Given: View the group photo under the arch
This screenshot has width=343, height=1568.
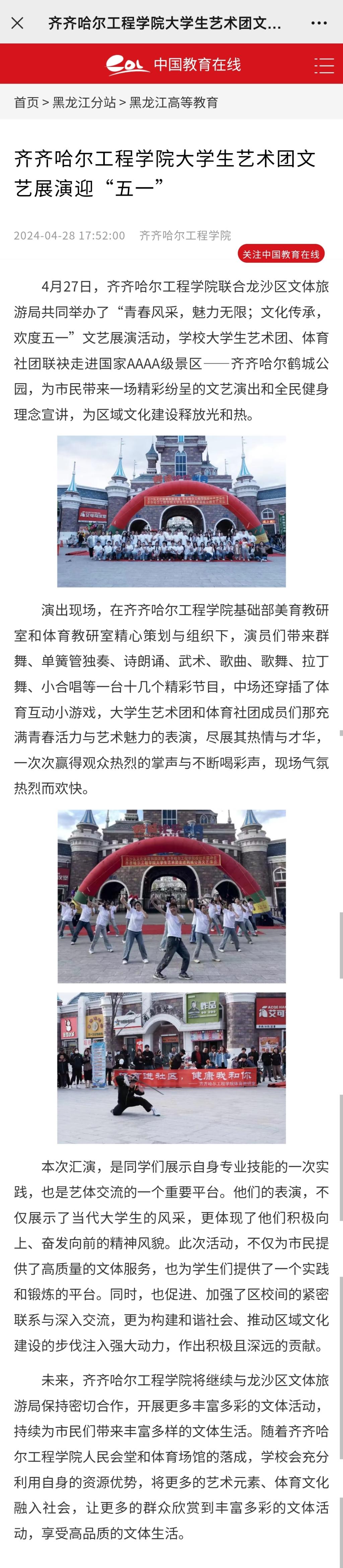Looking at the screenshot, I should (x=171, y=511).
